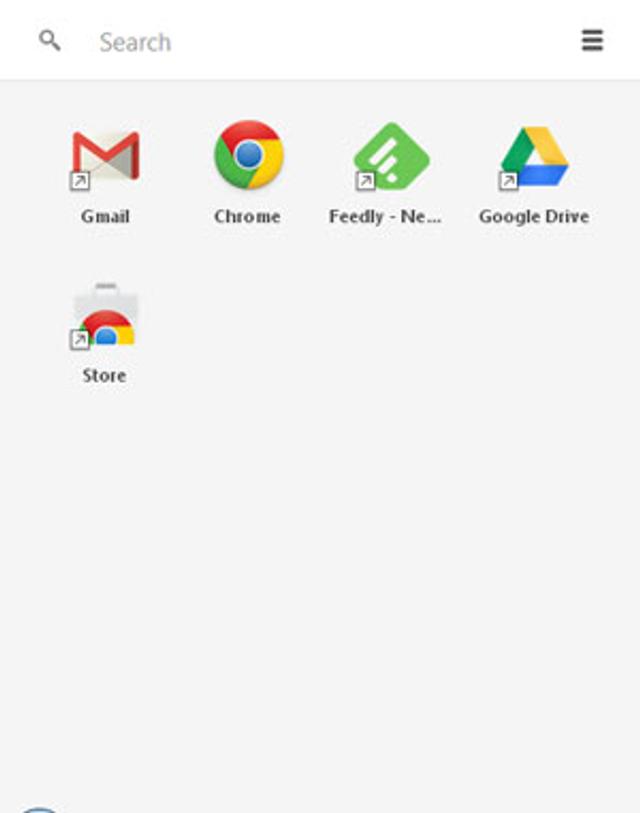Launch Google Drive
Image resolution: width=640 pixels, height=813 pixels.
pos(534,160)
